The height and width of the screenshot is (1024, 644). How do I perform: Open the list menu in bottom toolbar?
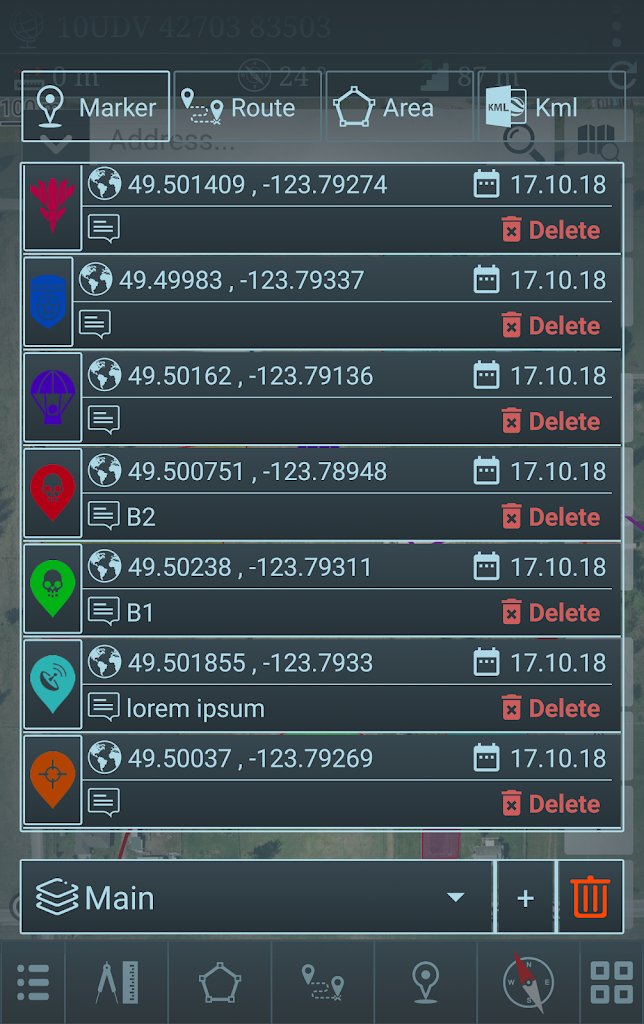tap(33, 982)
